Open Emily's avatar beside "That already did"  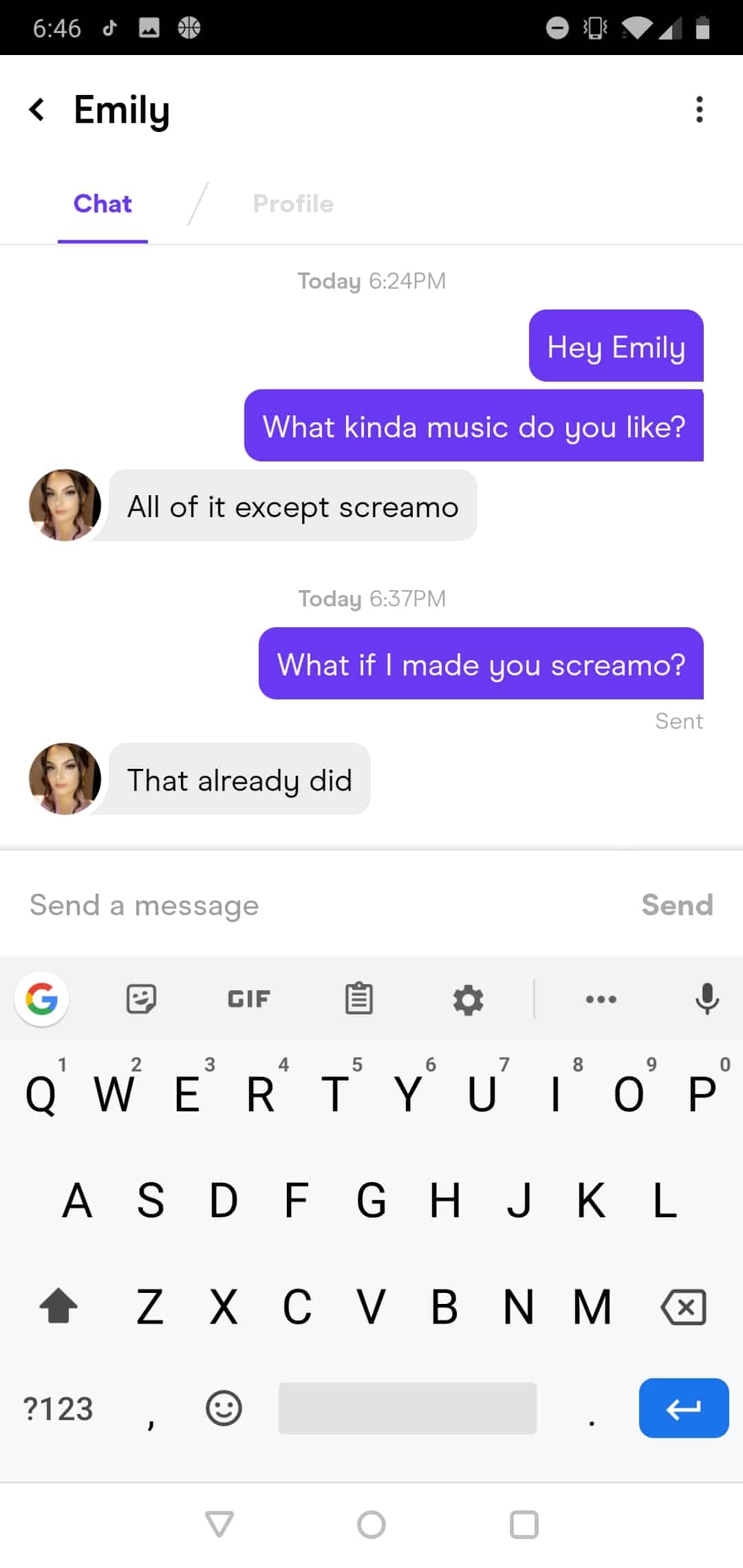(x=65, y=778)
